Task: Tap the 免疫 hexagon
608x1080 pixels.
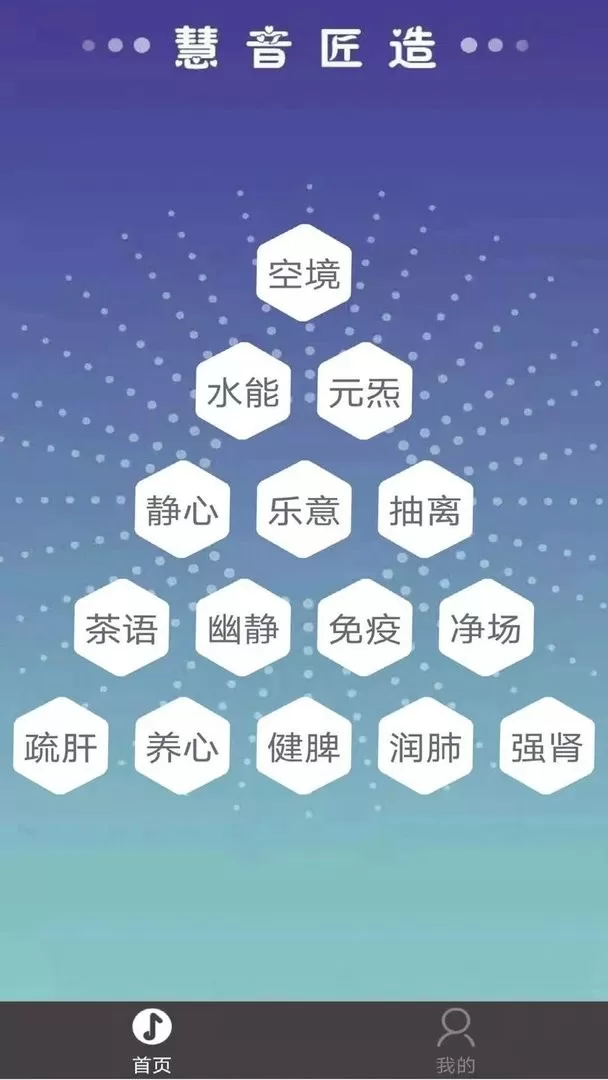Action: 365,628
